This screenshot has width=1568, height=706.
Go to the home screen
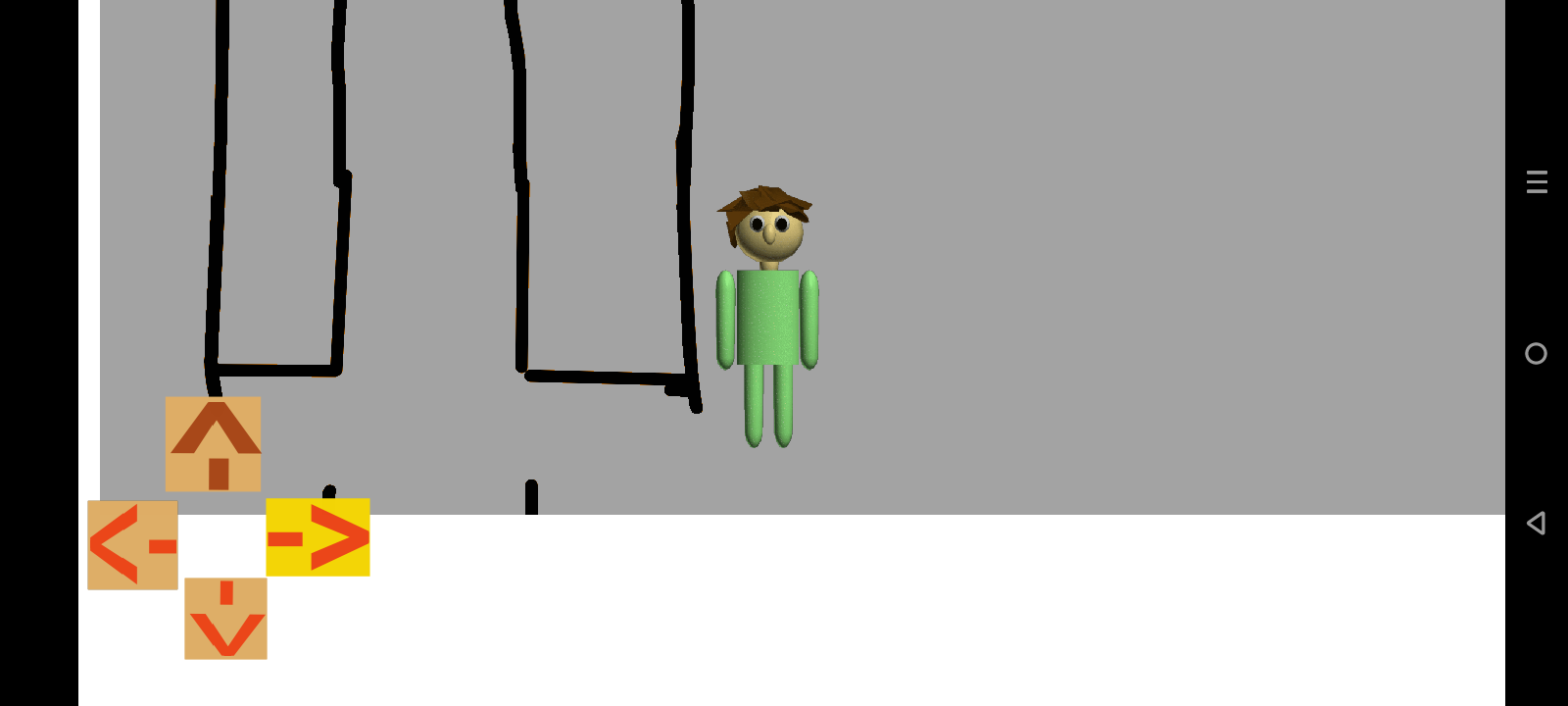coord(1536,353)
